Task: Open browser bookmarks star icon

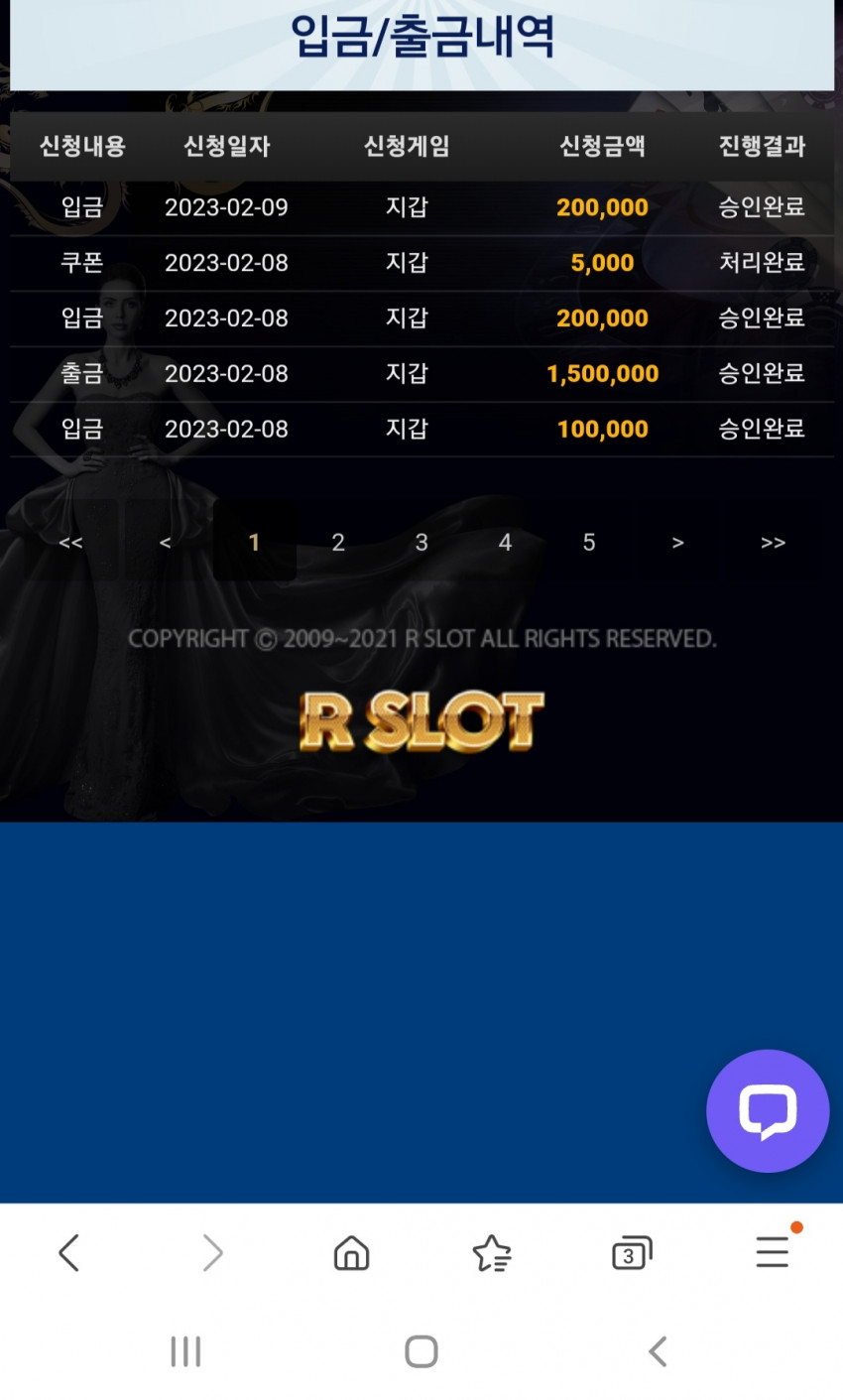Action: coord(492,1253)
